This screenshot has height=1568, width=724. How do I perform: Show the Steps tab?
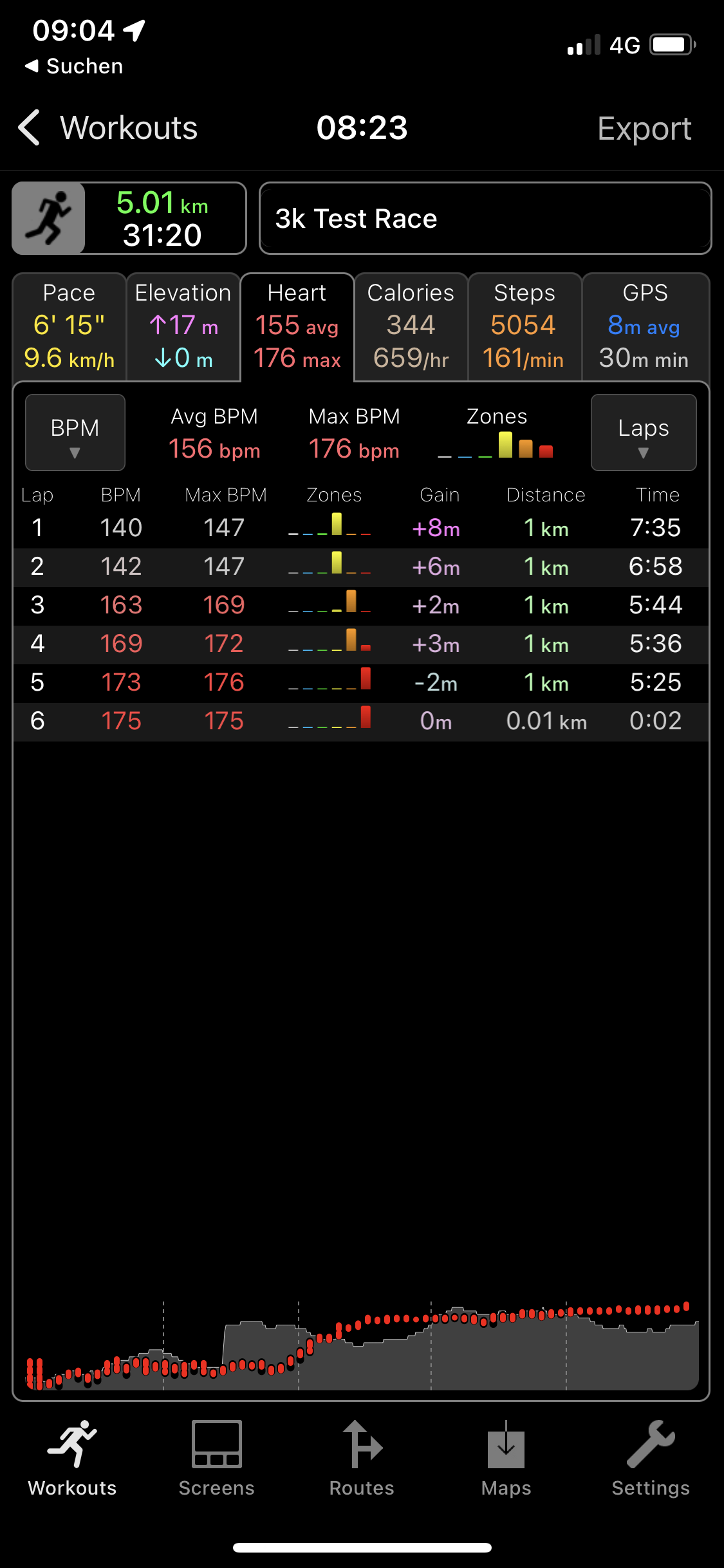pyautogui.click(x=524, y=326)
